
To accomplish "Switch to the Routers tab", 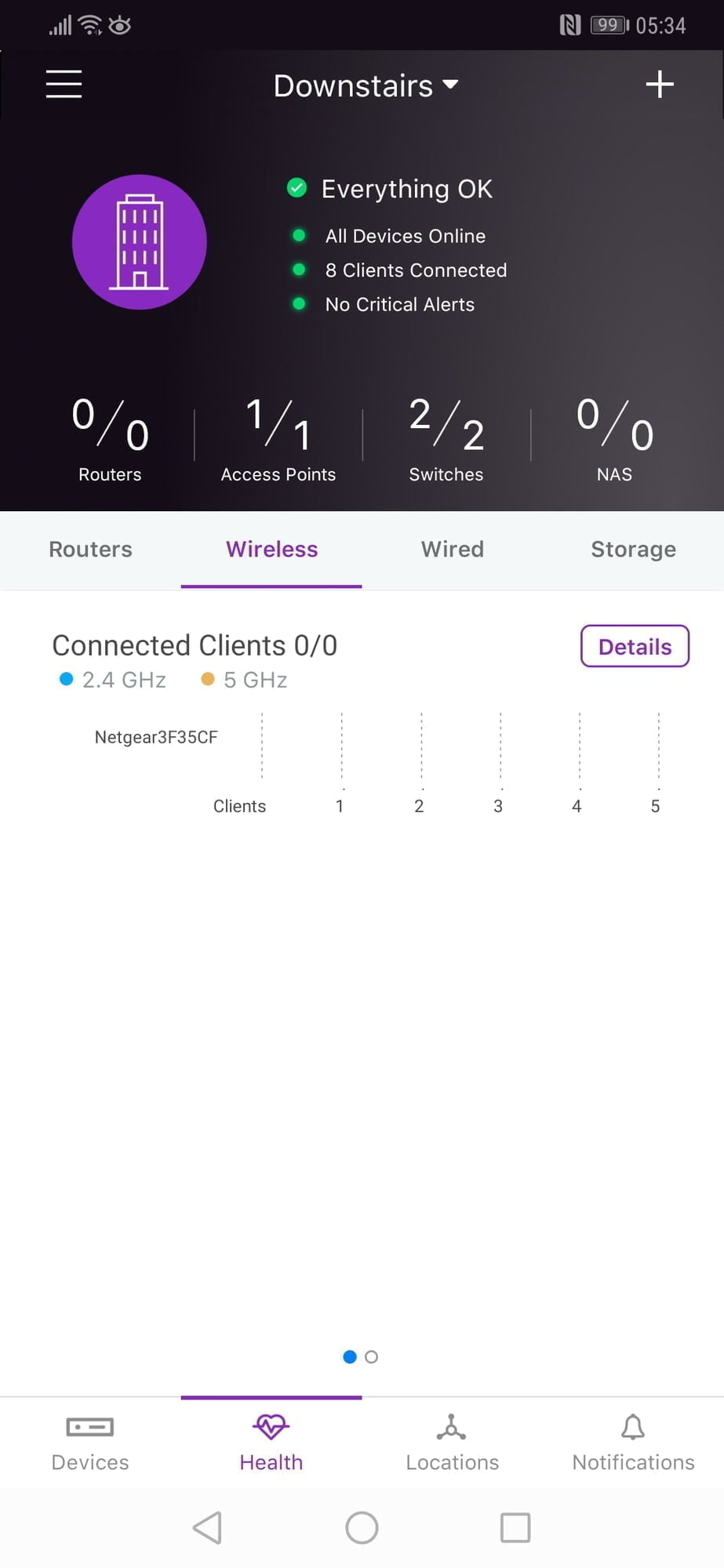I will coord(90,550).
